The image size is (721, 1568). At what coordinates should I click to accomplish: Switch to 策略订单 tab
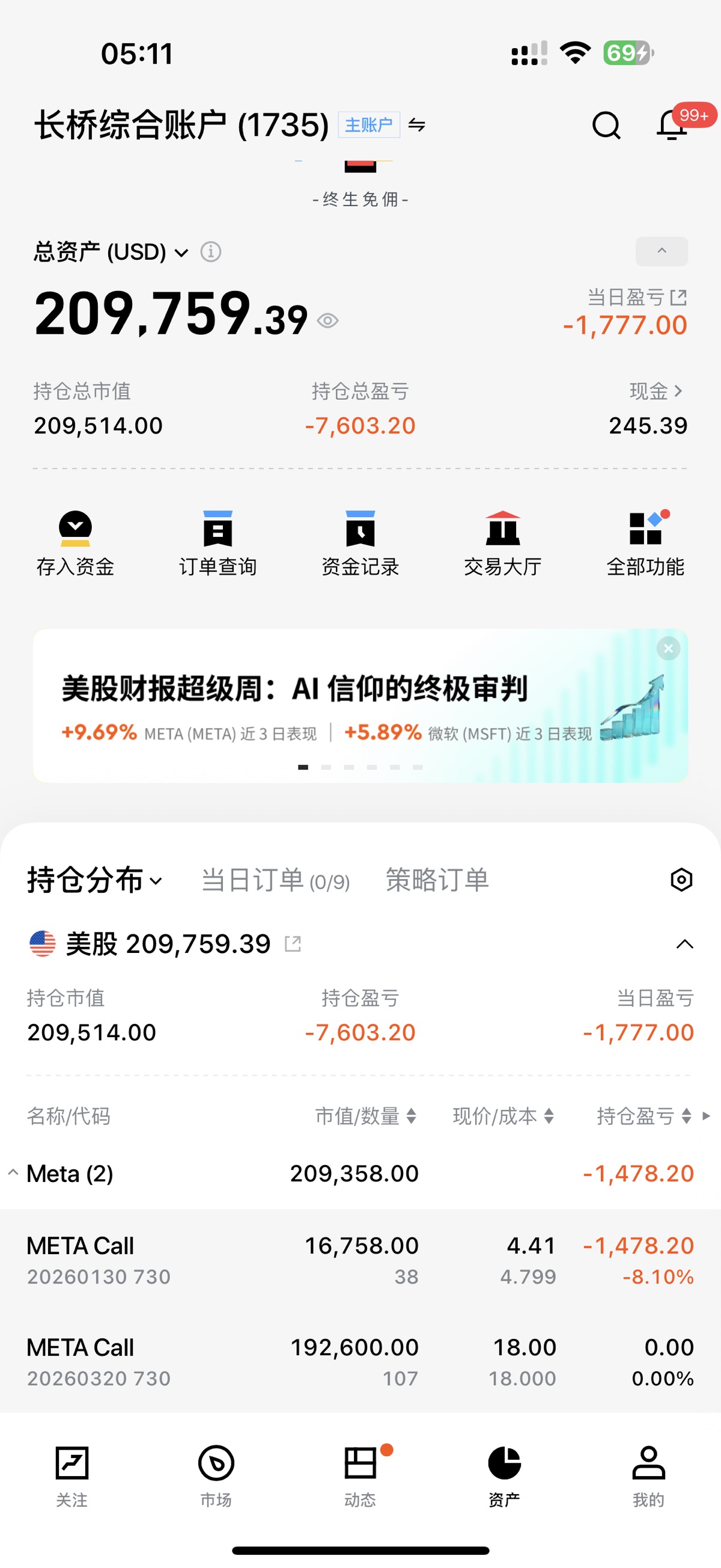pos(437,880)
